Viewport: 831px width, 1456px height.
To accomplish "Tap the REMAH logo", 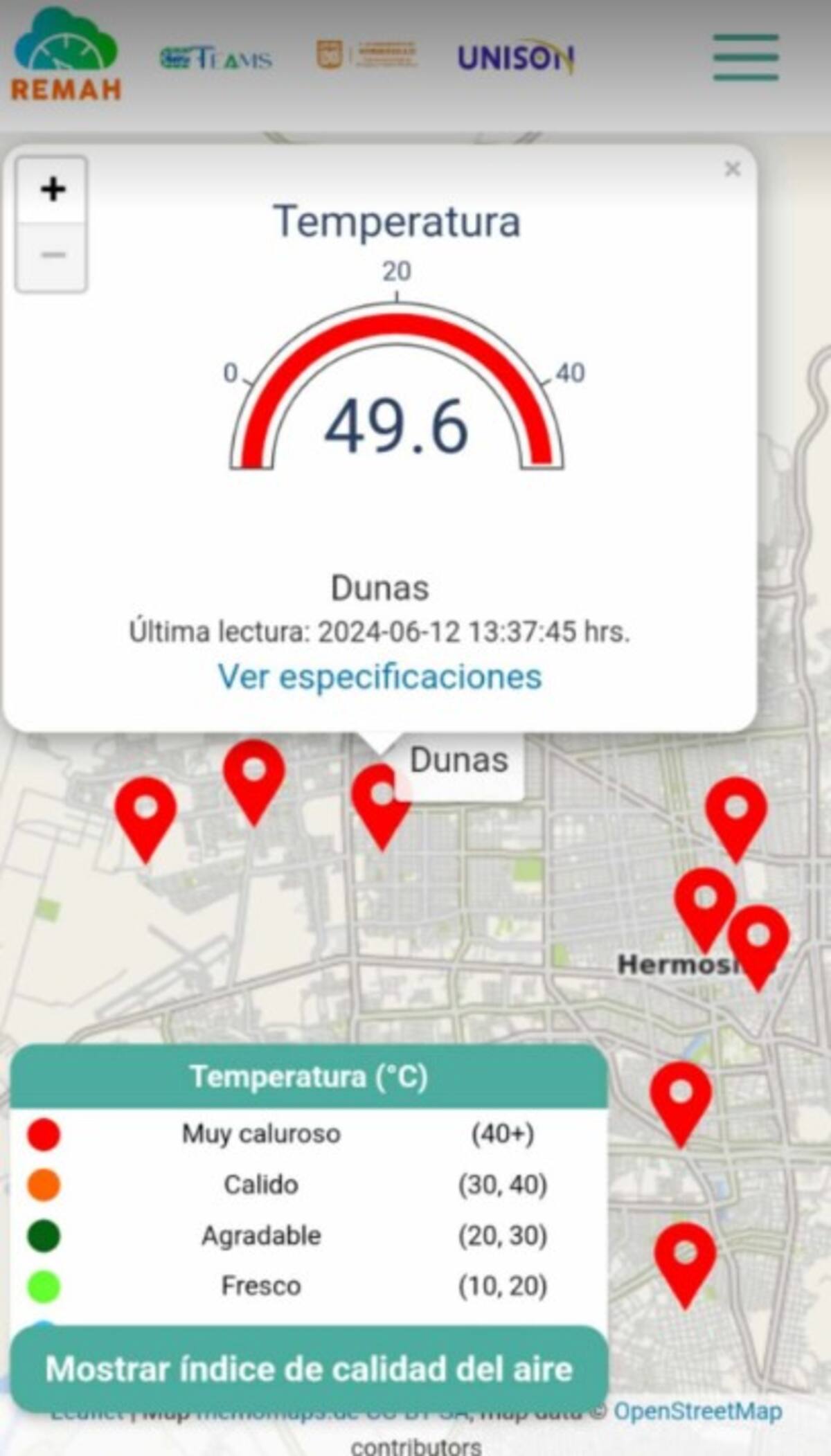I will pyautogui.click(x=66, y=57).
